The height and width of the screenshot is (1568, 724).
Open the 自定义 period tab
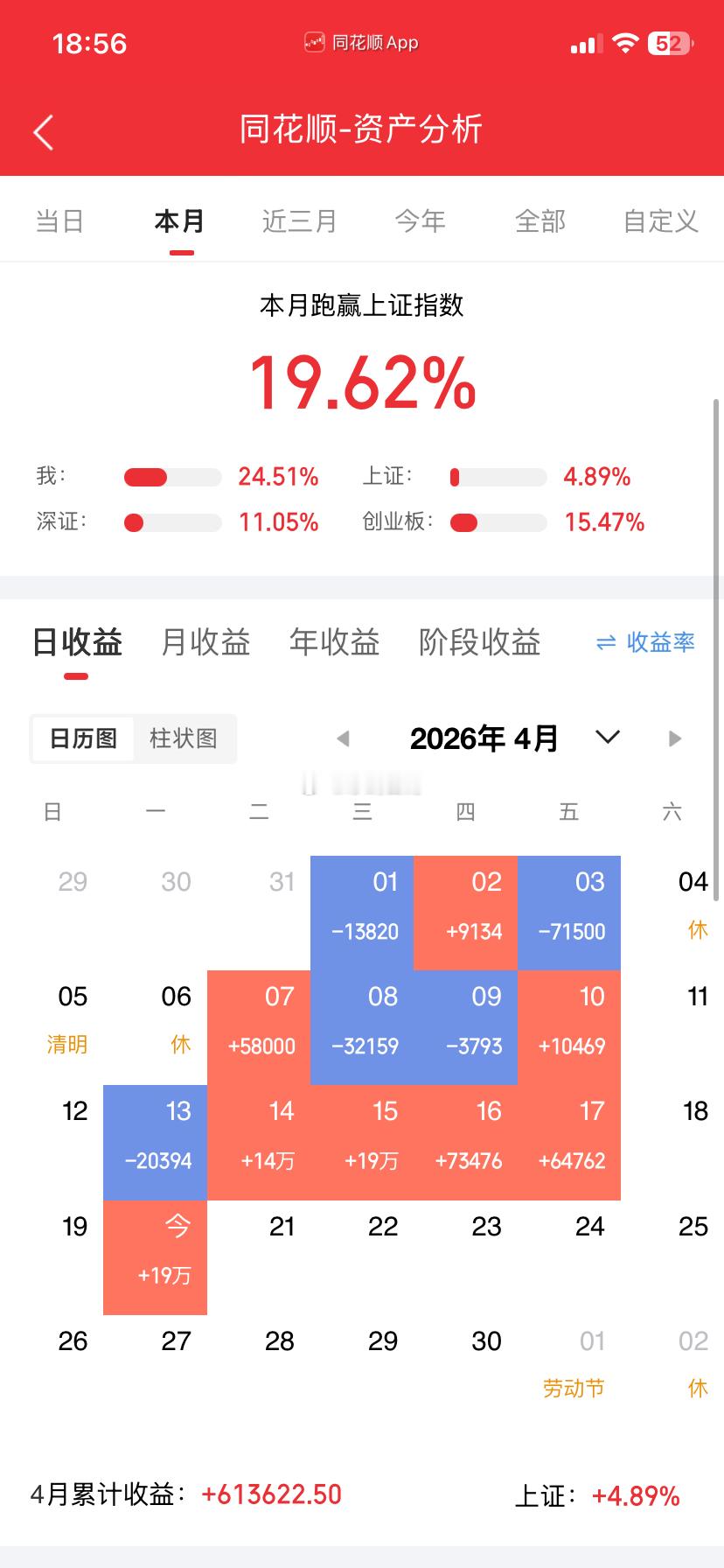tap(658, 221)
